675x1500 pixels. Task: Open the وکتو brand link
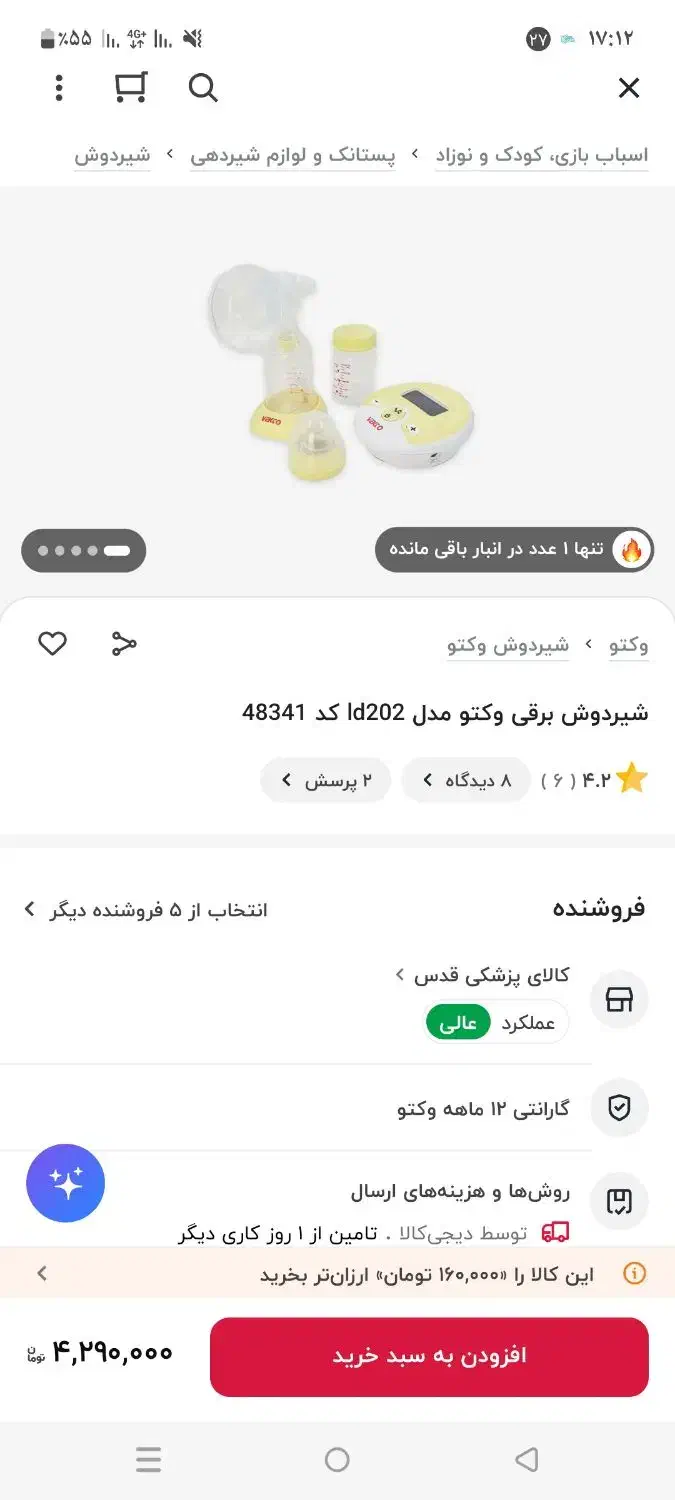point(629,645)
